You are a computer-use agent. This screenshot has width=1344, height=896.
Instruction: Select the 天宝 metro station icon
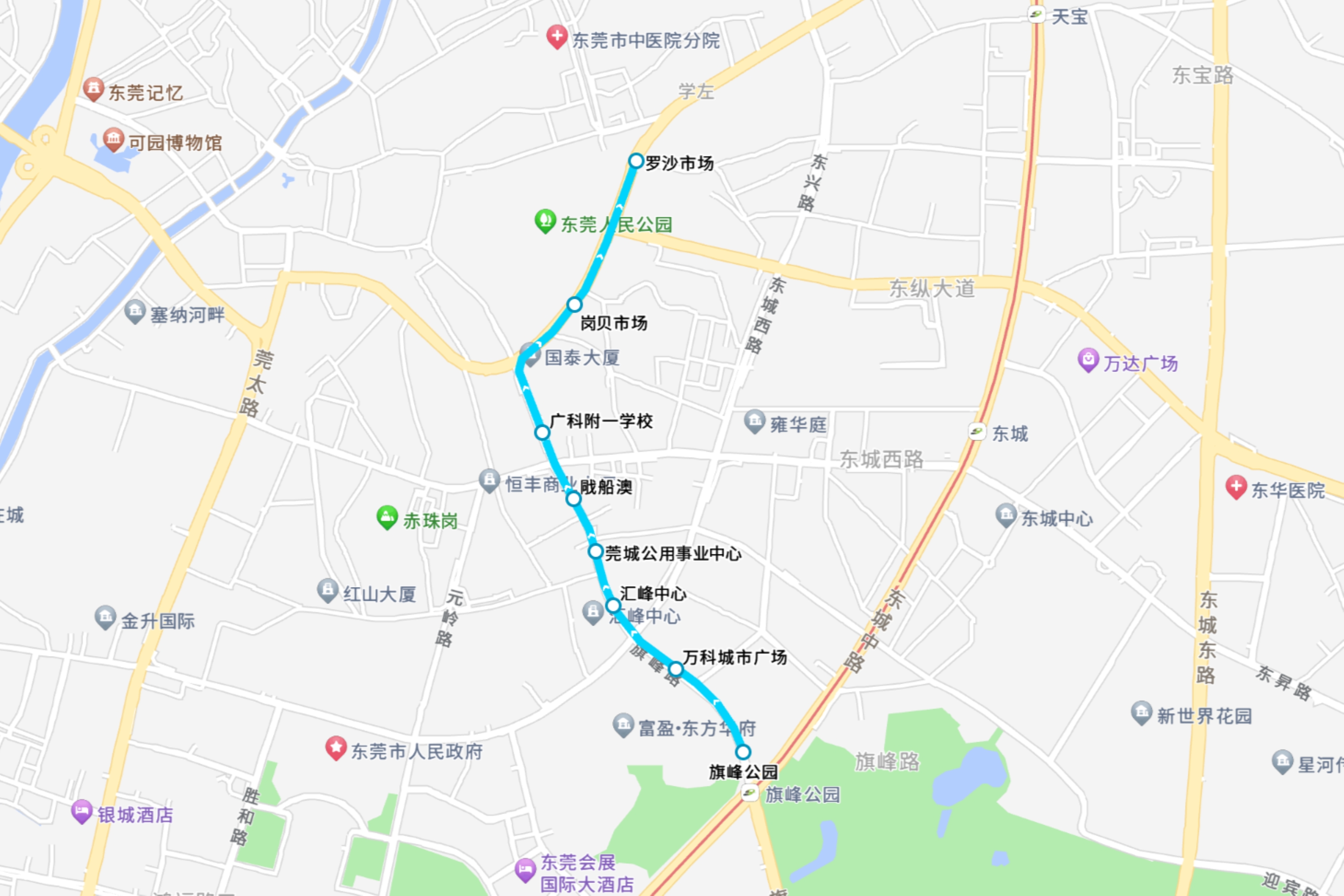tap(1036, 14)
